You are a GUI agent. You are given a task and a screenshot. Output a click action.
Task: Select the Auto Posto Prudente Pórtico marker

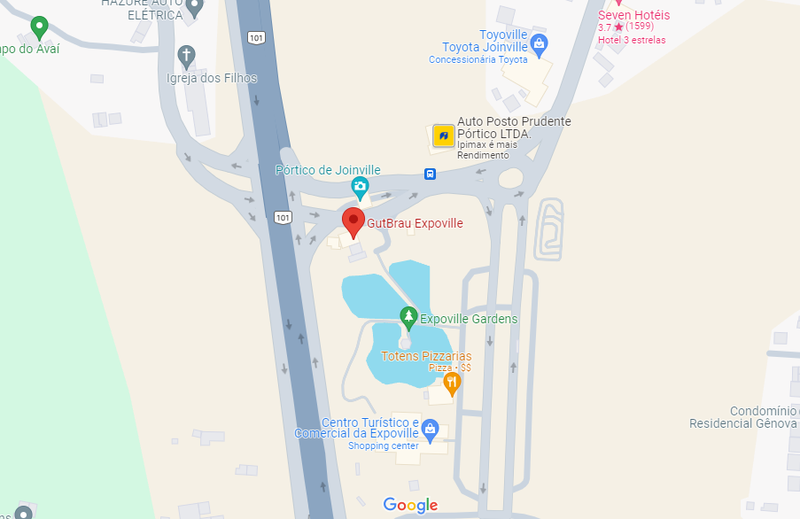443,135
